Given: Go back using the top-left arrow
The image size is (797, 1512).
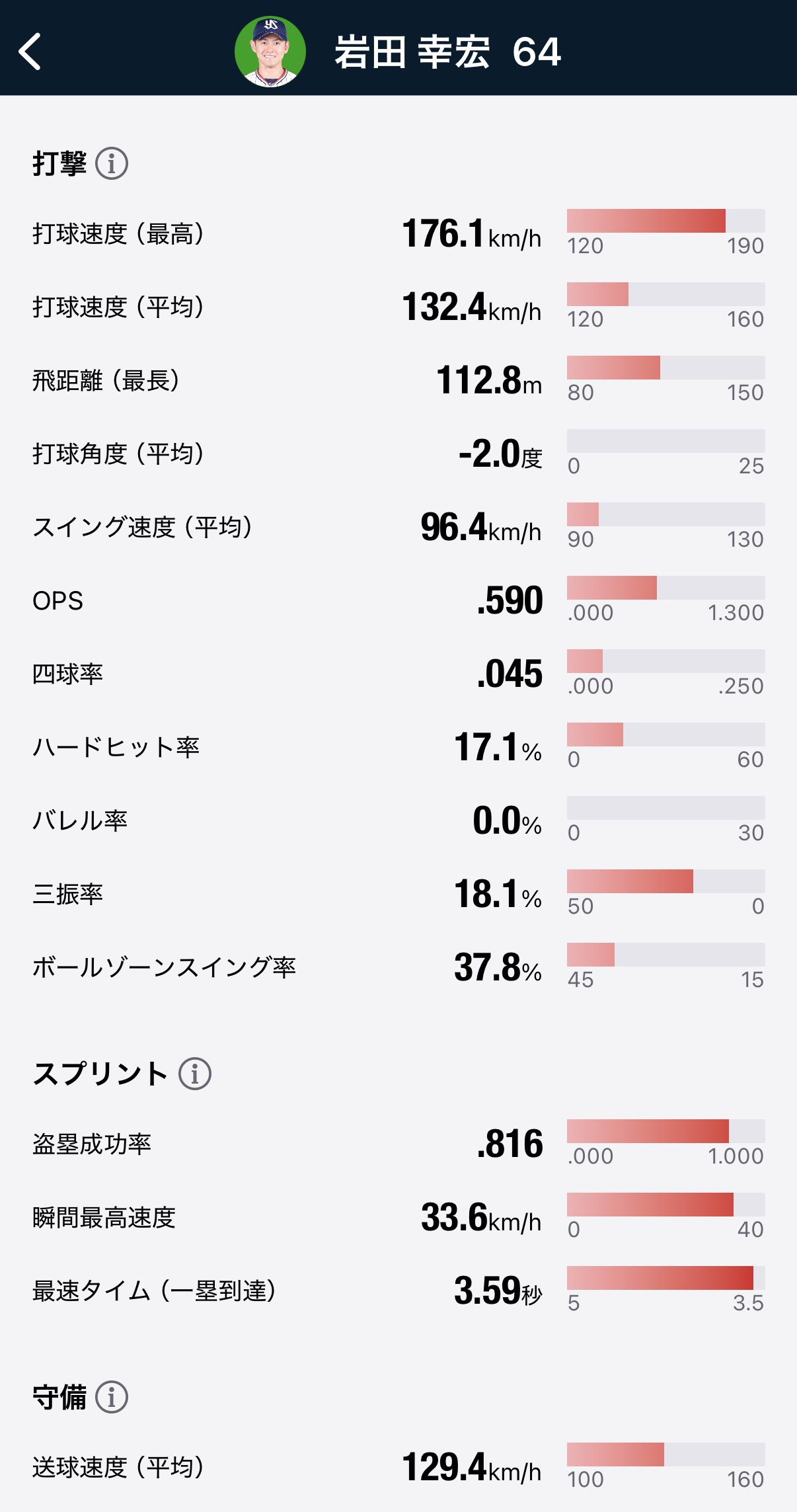Looking at the screenshot, I should point(30,52).
